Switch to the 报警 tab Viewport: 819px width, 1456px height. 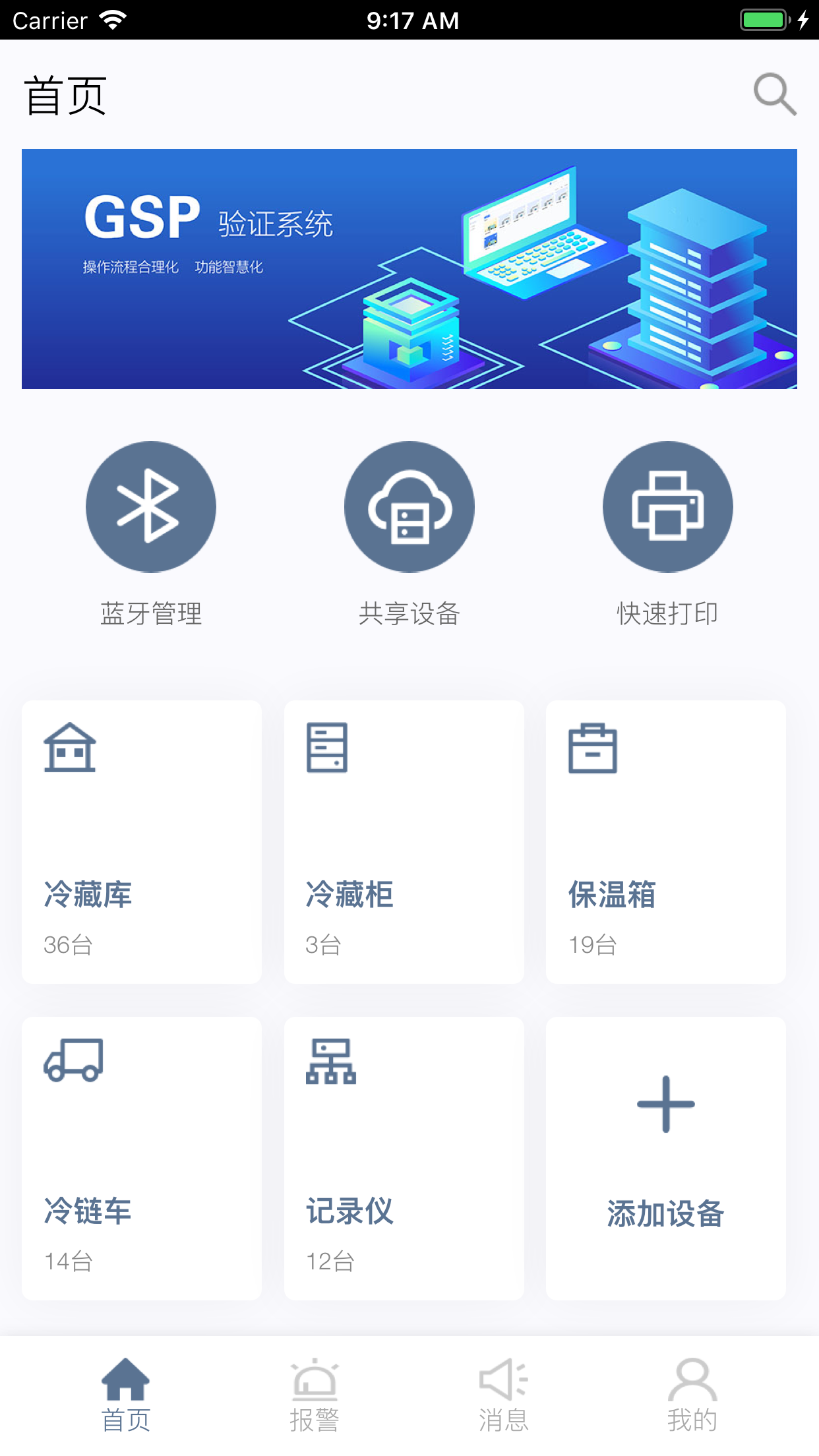[x=315, y=1398]
